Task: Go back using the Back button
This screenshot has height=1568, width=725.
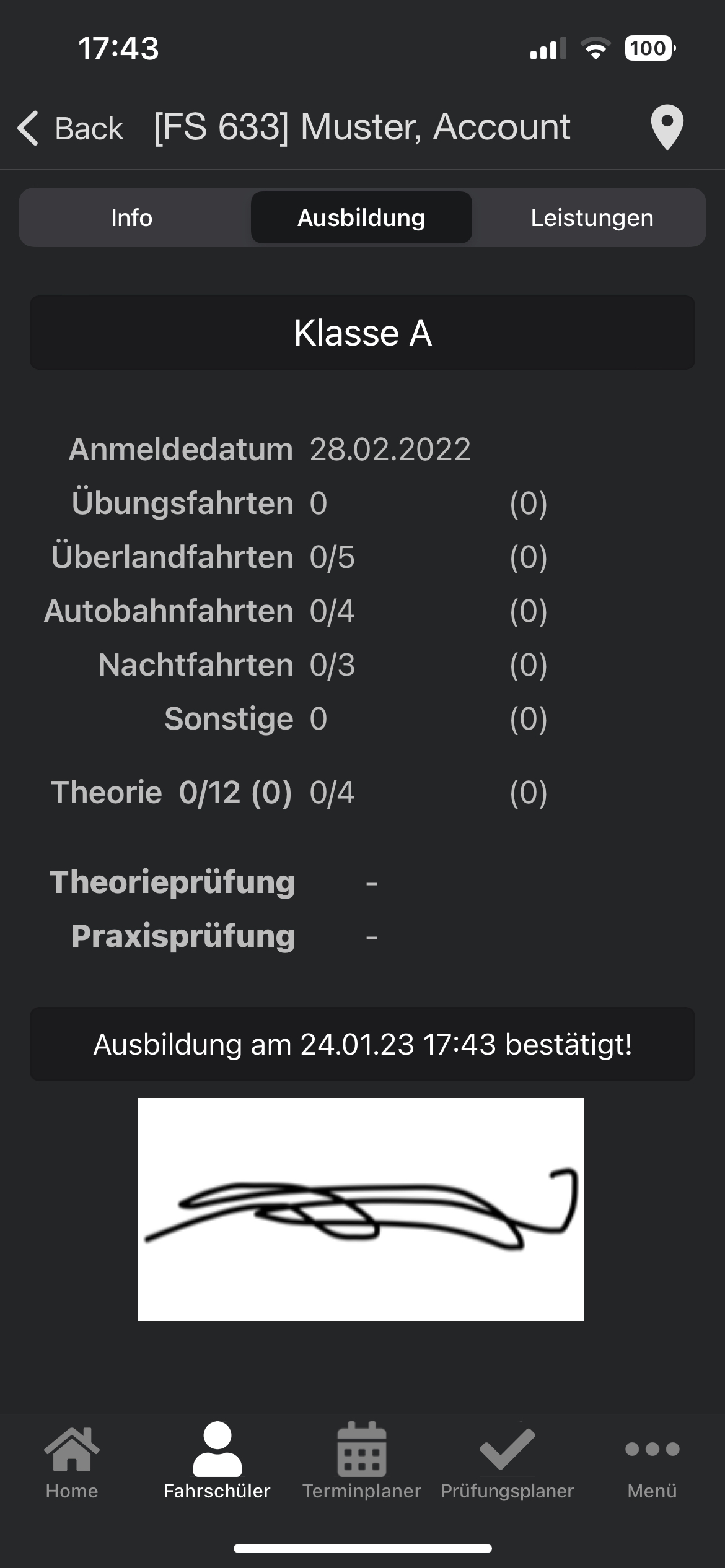Action: (70, 128)
